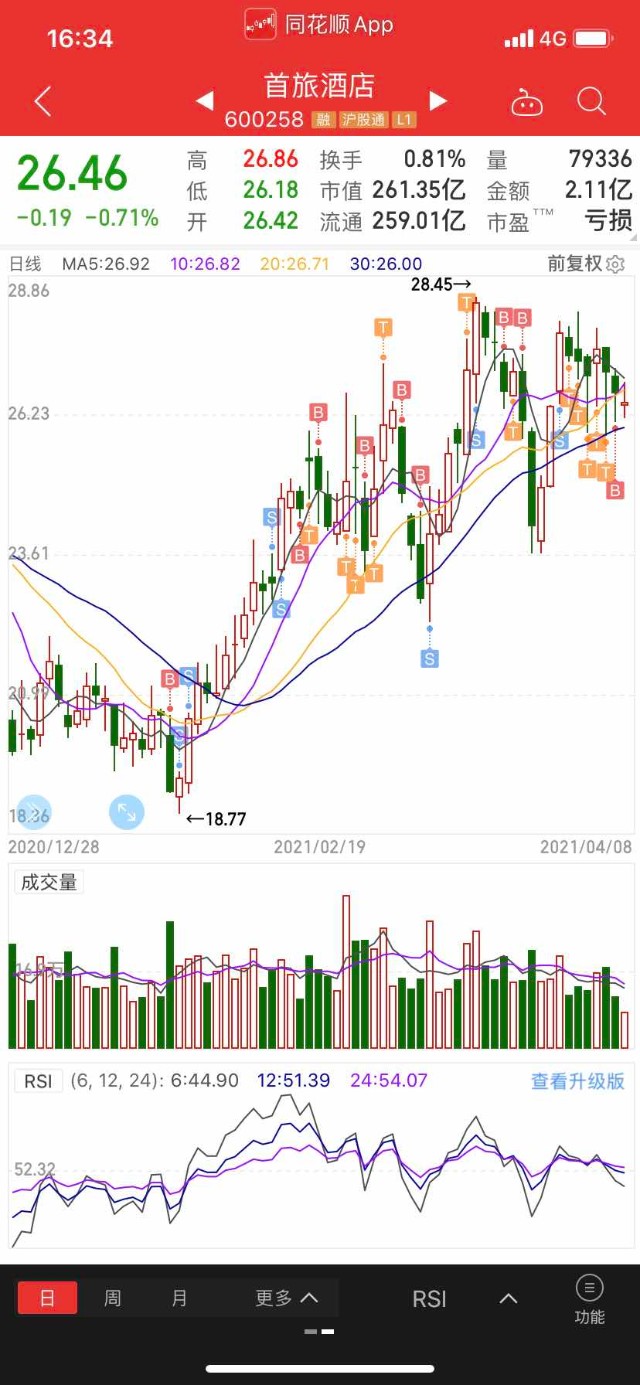The width and height of the screenshot is (640, 1385).
Task: Expand the RSI indicator selector
Action: (x=508, y=1298)
